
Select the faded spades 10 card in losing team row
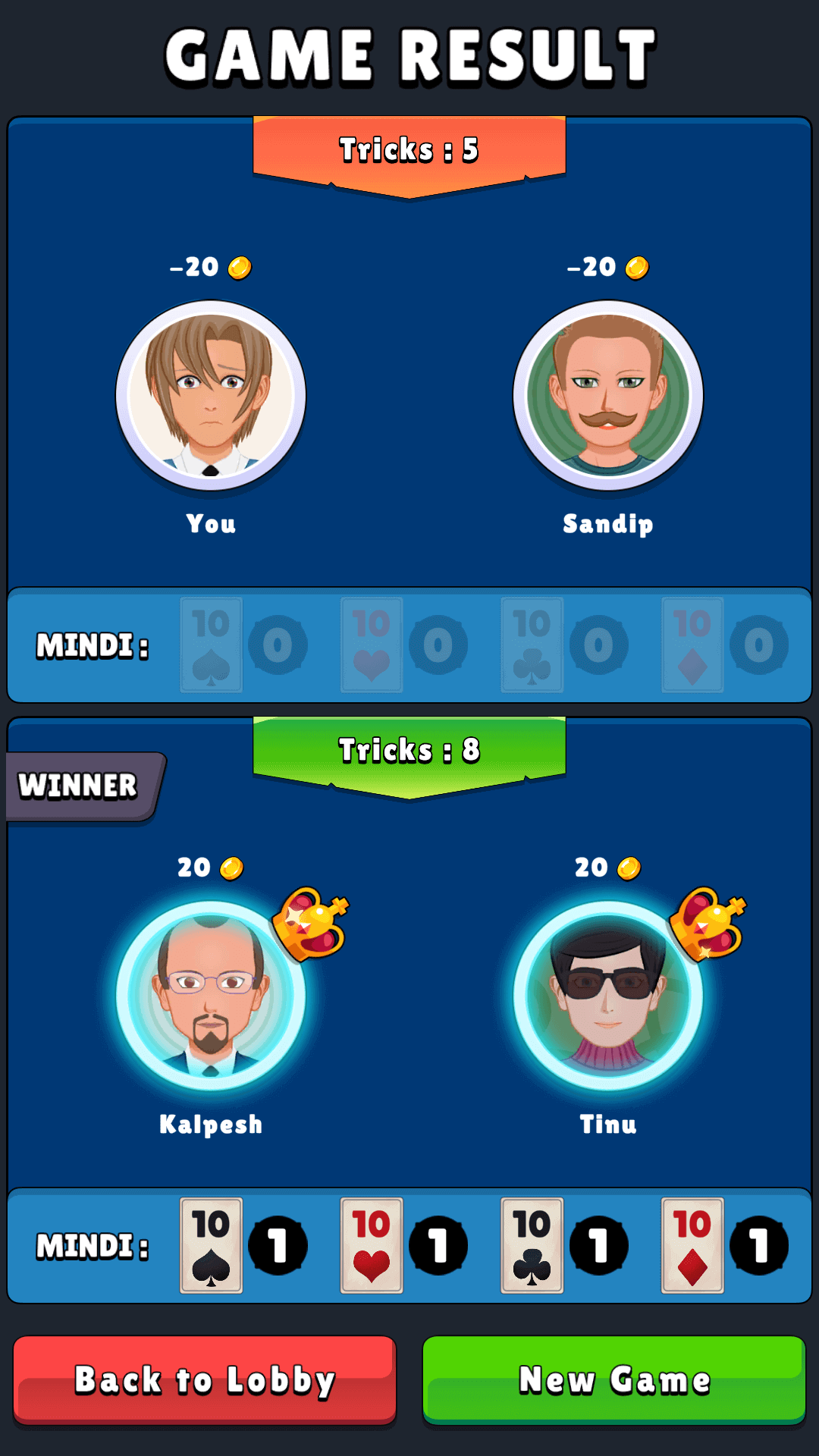click(x=211, y=645)
